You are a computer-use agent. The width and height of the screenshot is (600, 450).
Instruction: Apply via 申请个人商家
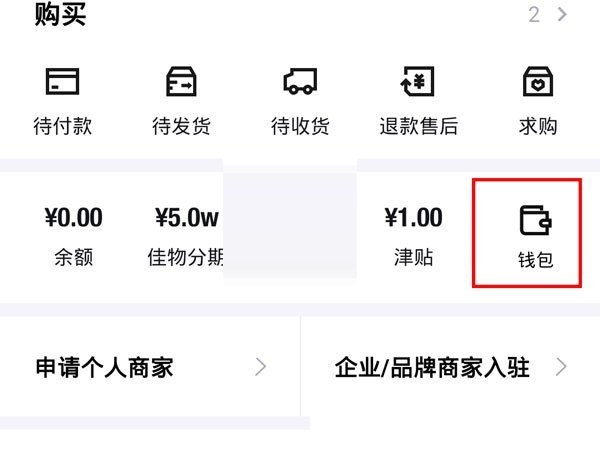[x=150, y=367]
